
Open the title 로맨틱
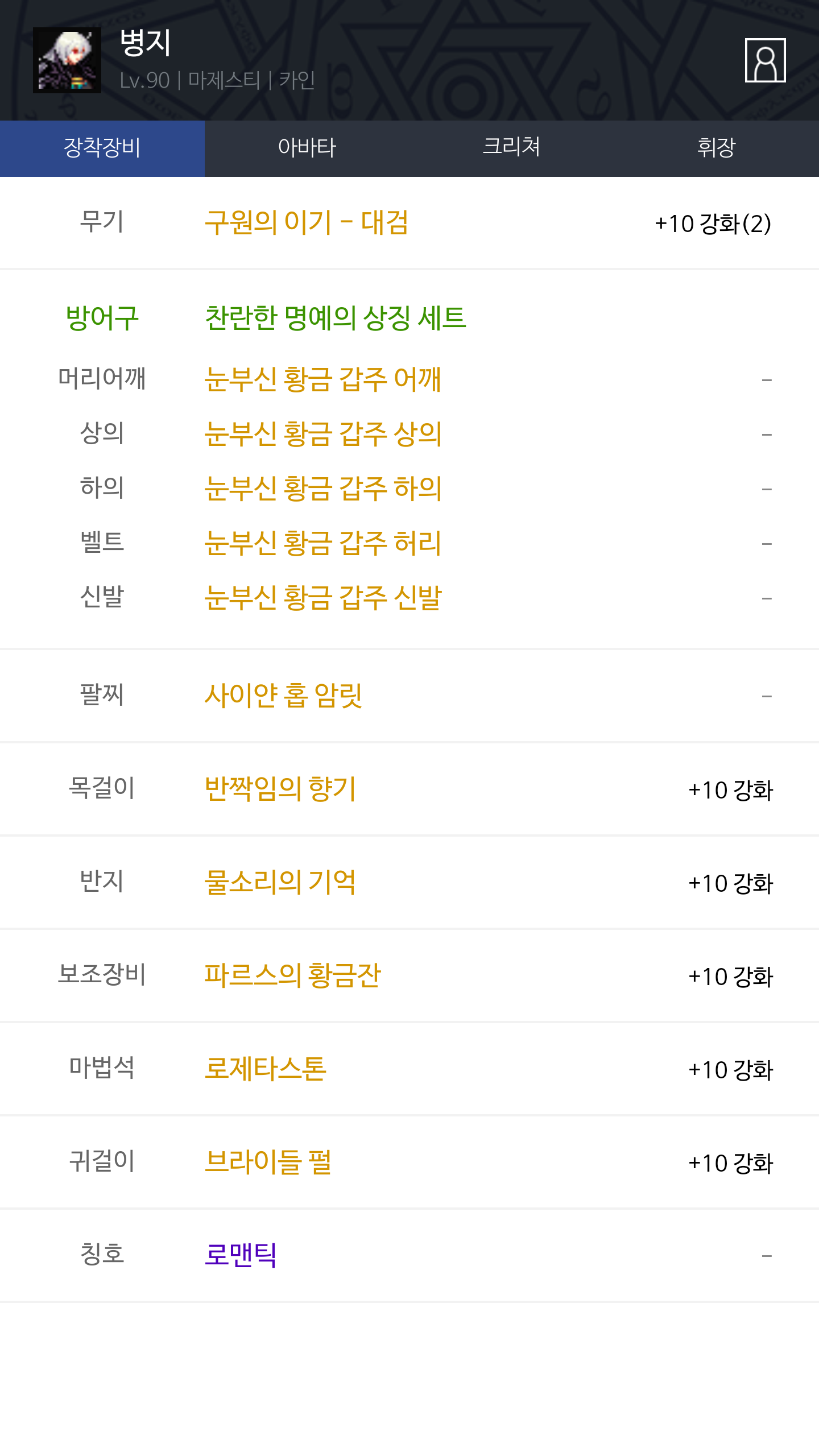241,1255
